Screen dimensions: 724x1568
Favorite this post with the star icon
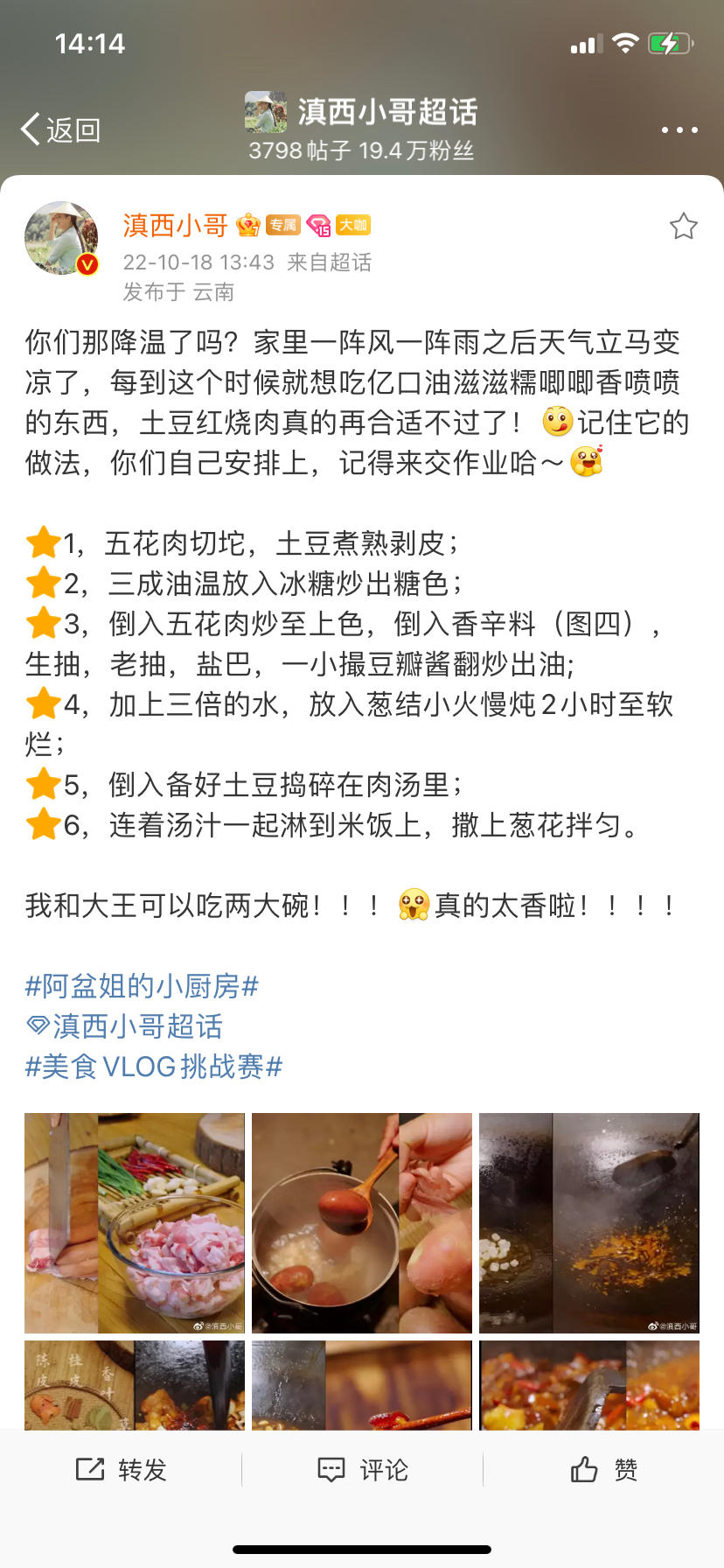click(683, 226)
